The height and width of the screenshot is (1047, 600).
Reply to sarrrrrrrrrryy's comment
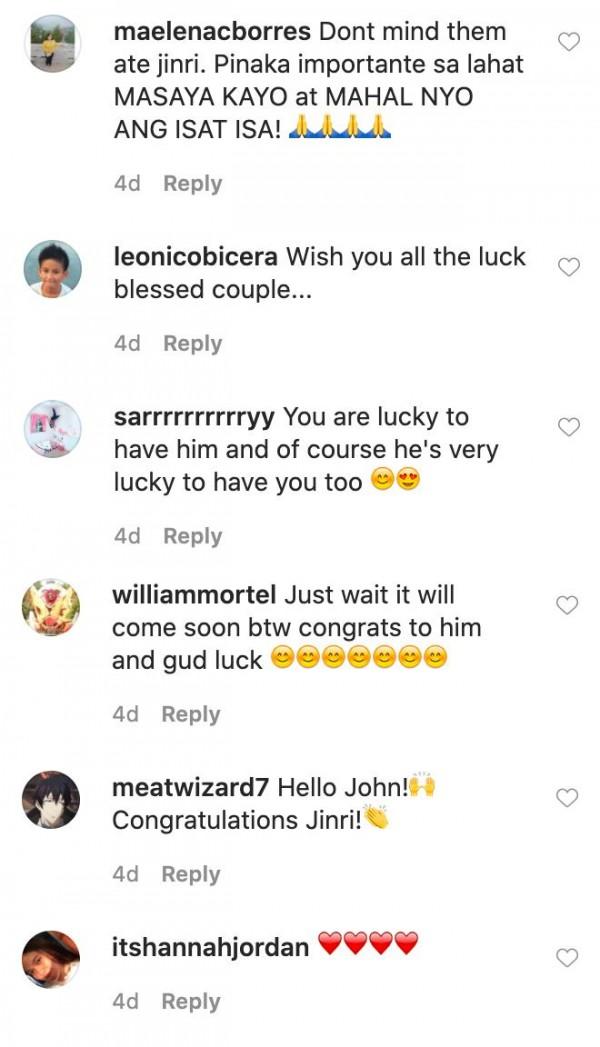click(192, 537)
